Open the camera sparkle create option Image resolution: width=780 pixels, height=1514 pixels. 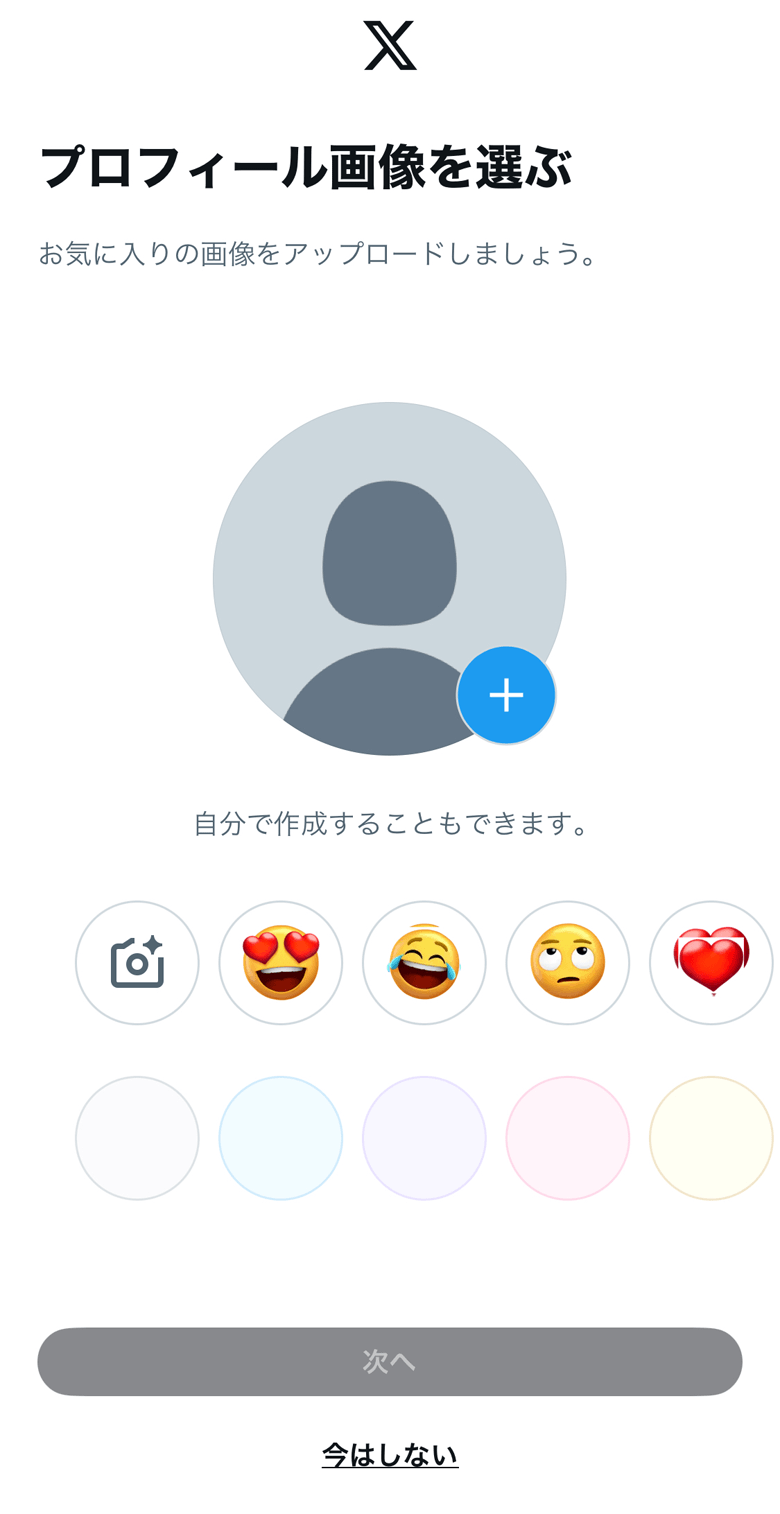tap(137, 963)
